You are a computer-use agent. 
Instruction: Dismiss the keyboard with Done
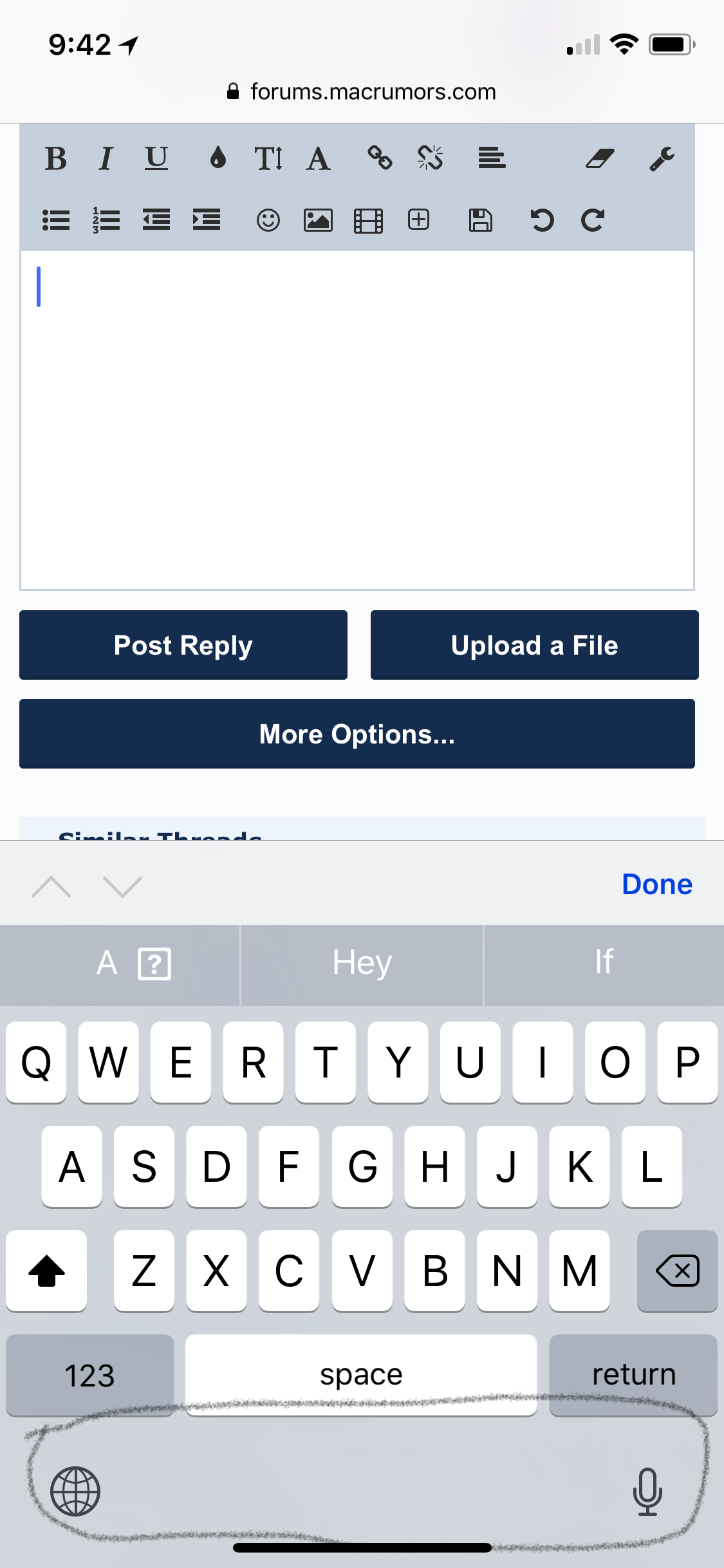coord(657,884)
